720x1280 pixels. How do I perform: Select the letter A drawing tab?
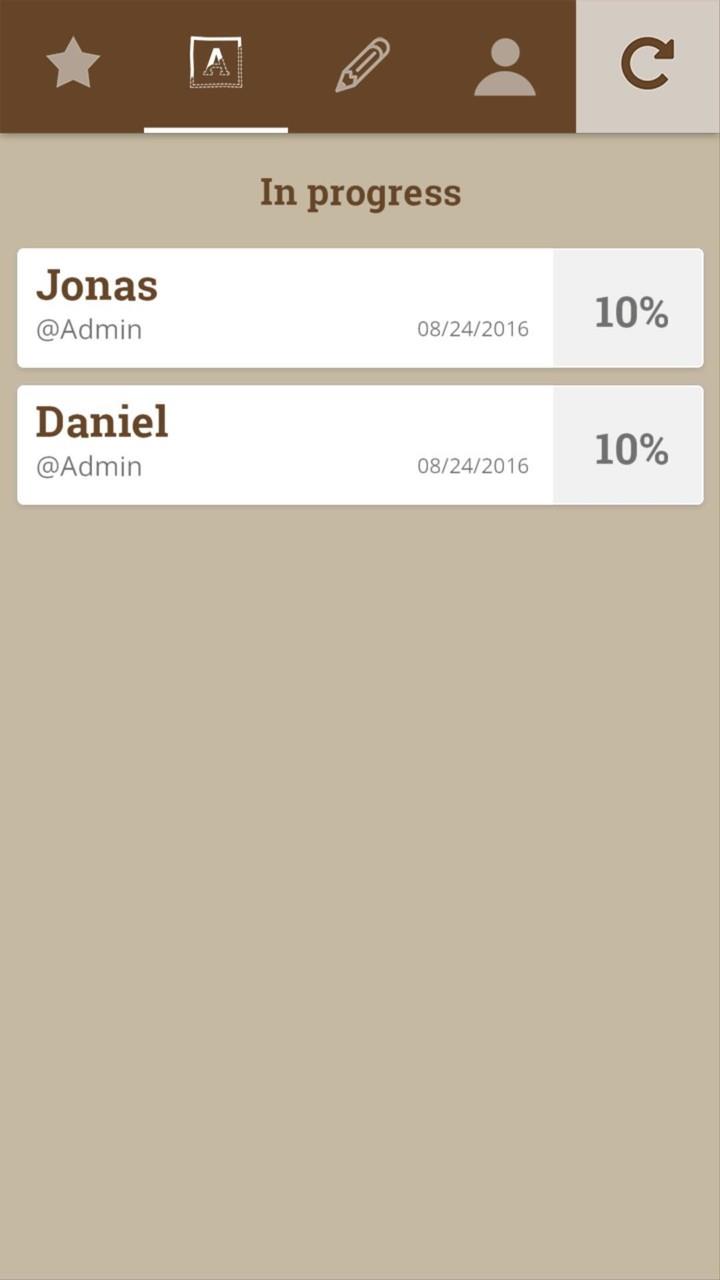click(x=216, y=66)
